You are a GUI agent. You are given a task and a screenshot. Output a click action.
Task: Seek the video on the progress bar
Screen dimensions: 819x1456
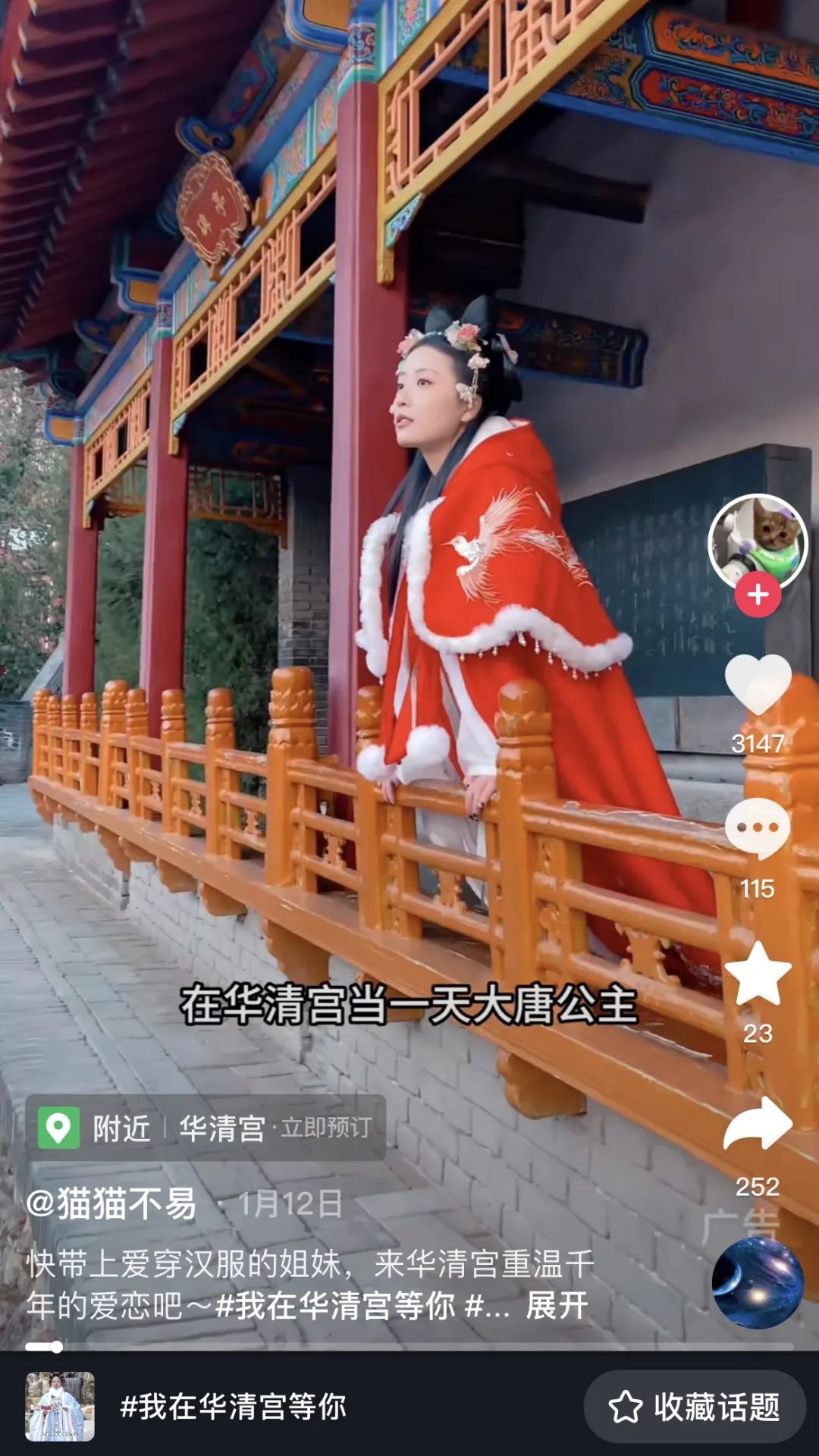coord(409,1348)
